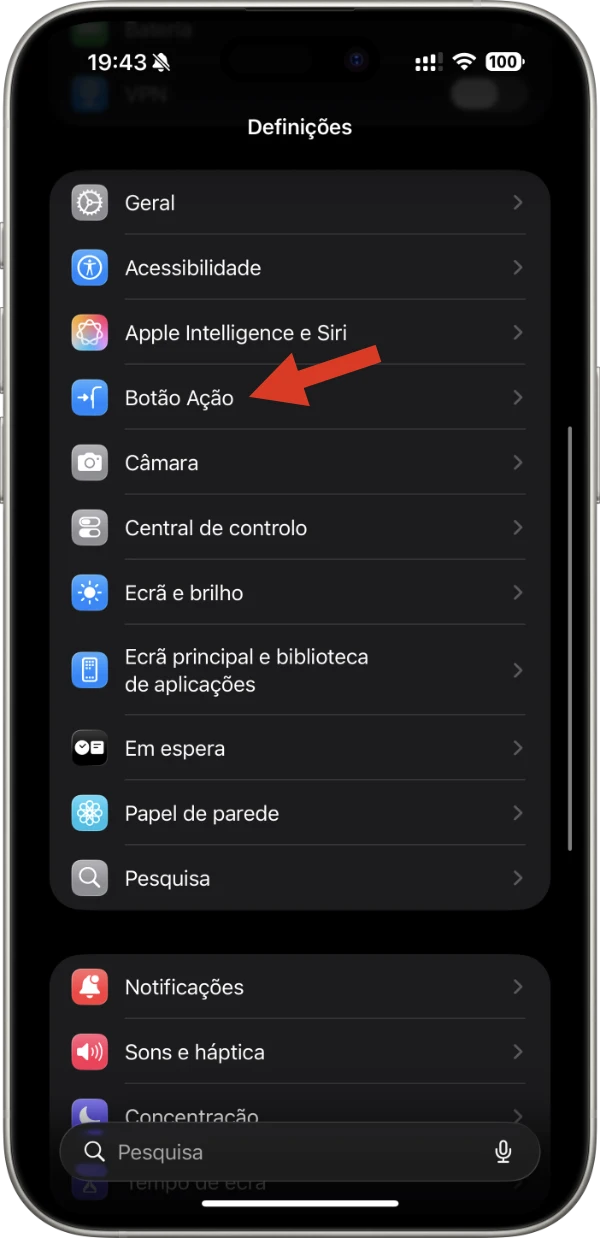The image size is (600, 1238).
Task: Tap the bottom Pesquisa search field
Action: tap(280, 1152)
